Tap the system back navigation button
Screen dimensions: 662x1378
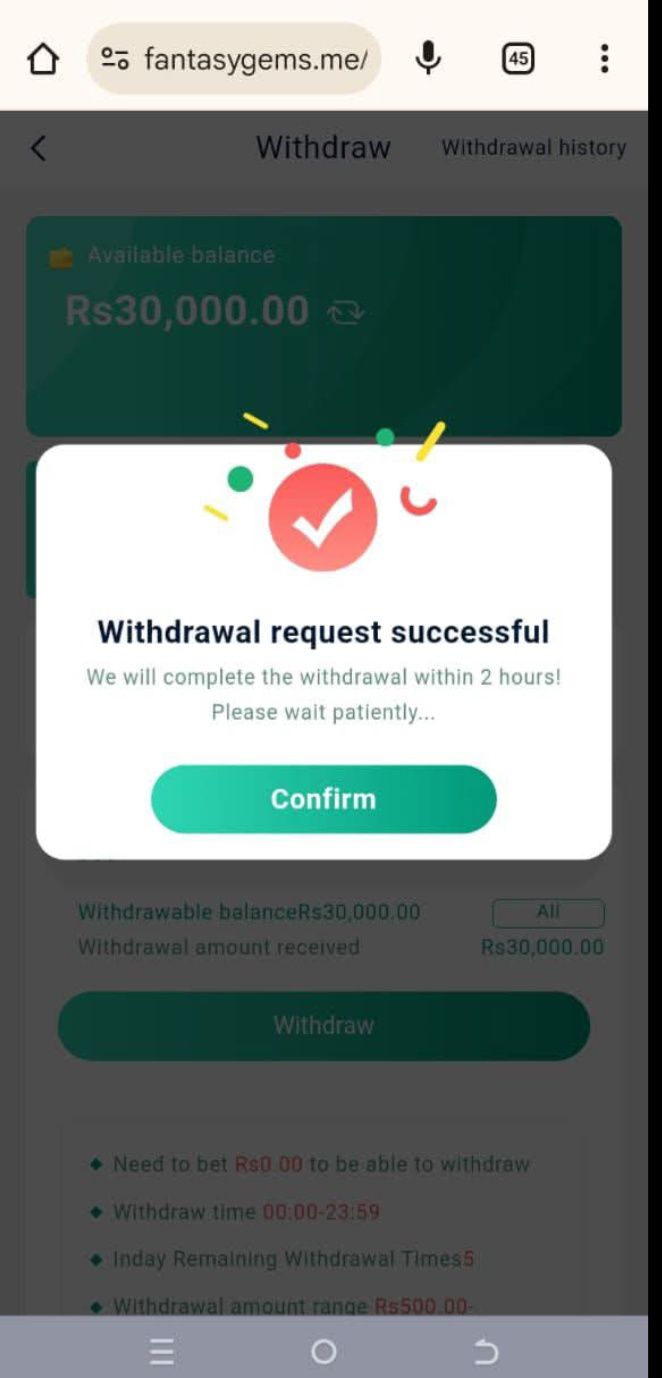click(x=486, y=1352)
